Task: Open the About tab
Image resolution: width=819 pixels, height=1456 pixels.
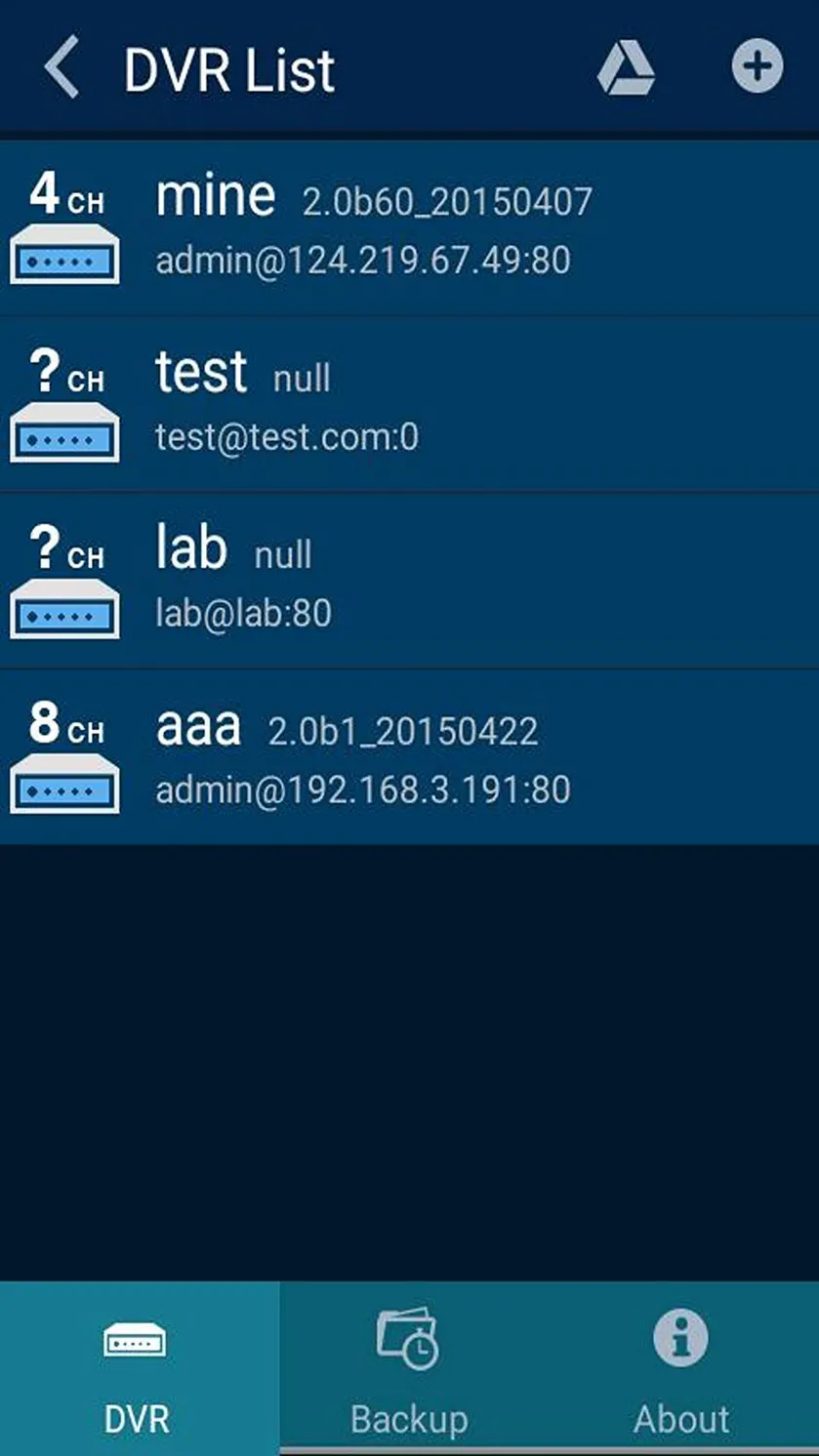Action: pyautogui.click(x=681, y=1368)
